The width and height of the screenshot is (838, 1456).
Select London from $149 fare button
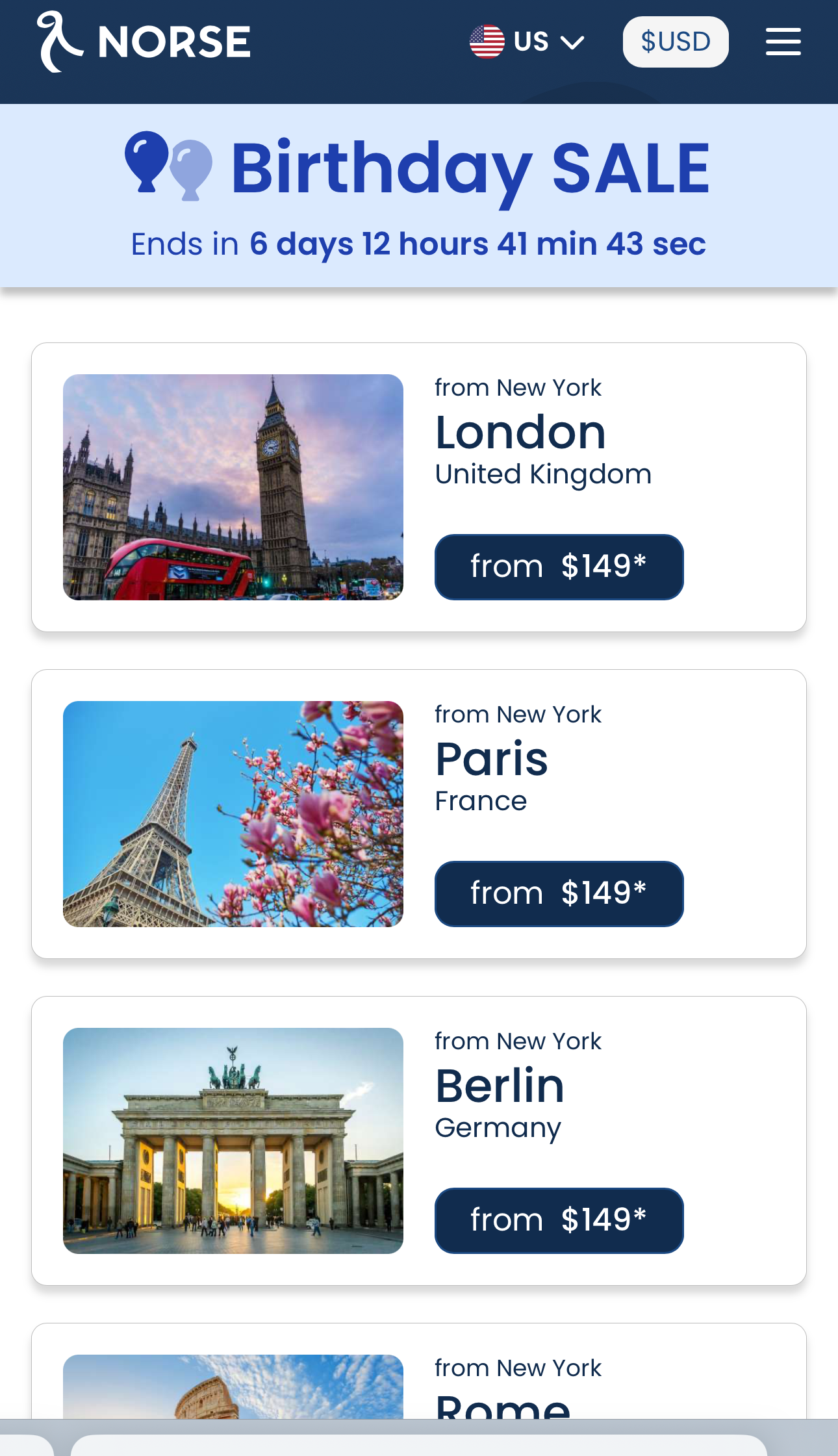(x=559, y=567)
